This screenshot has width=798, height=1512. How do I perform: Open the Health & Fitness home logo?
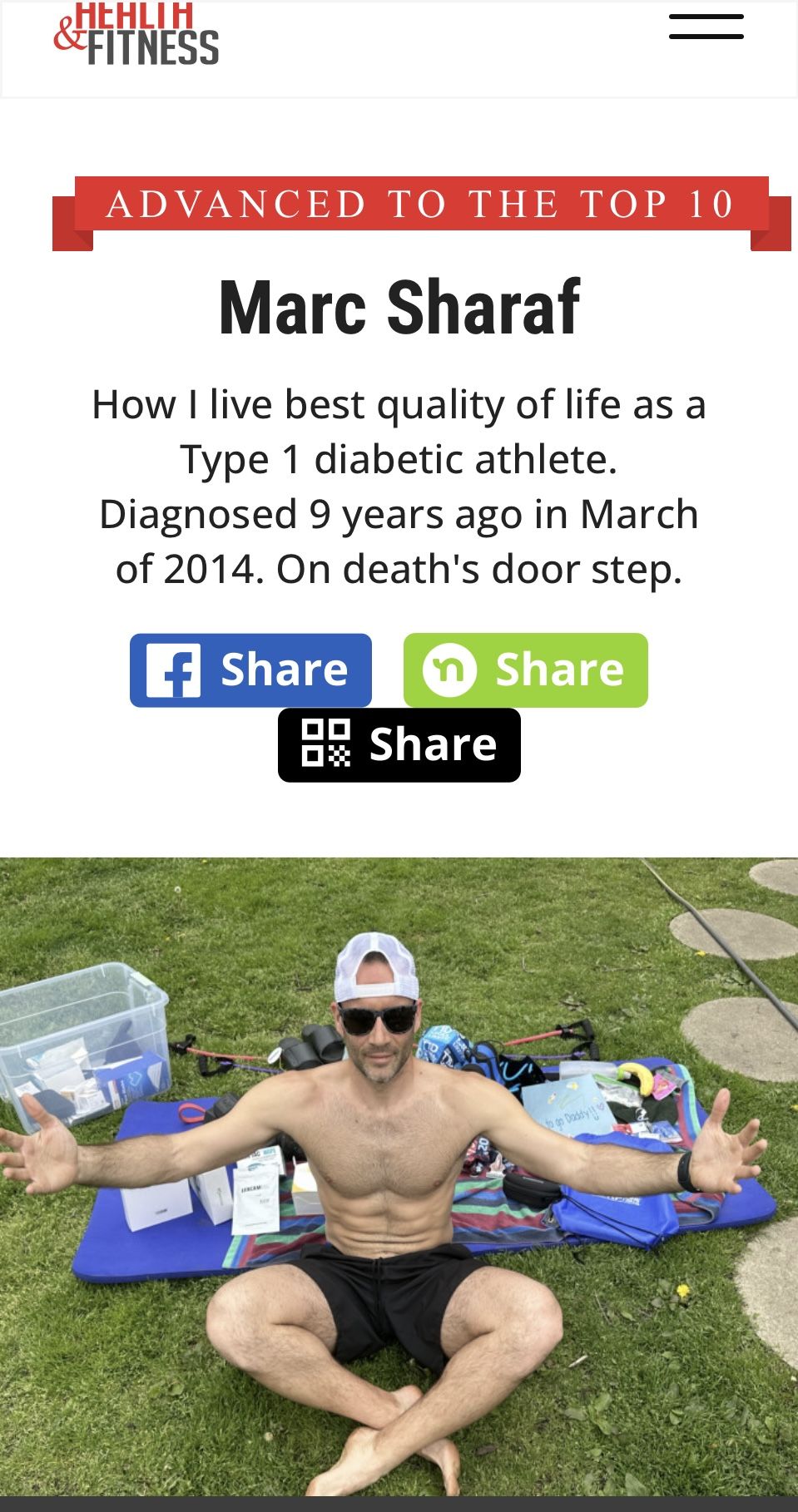137,37
